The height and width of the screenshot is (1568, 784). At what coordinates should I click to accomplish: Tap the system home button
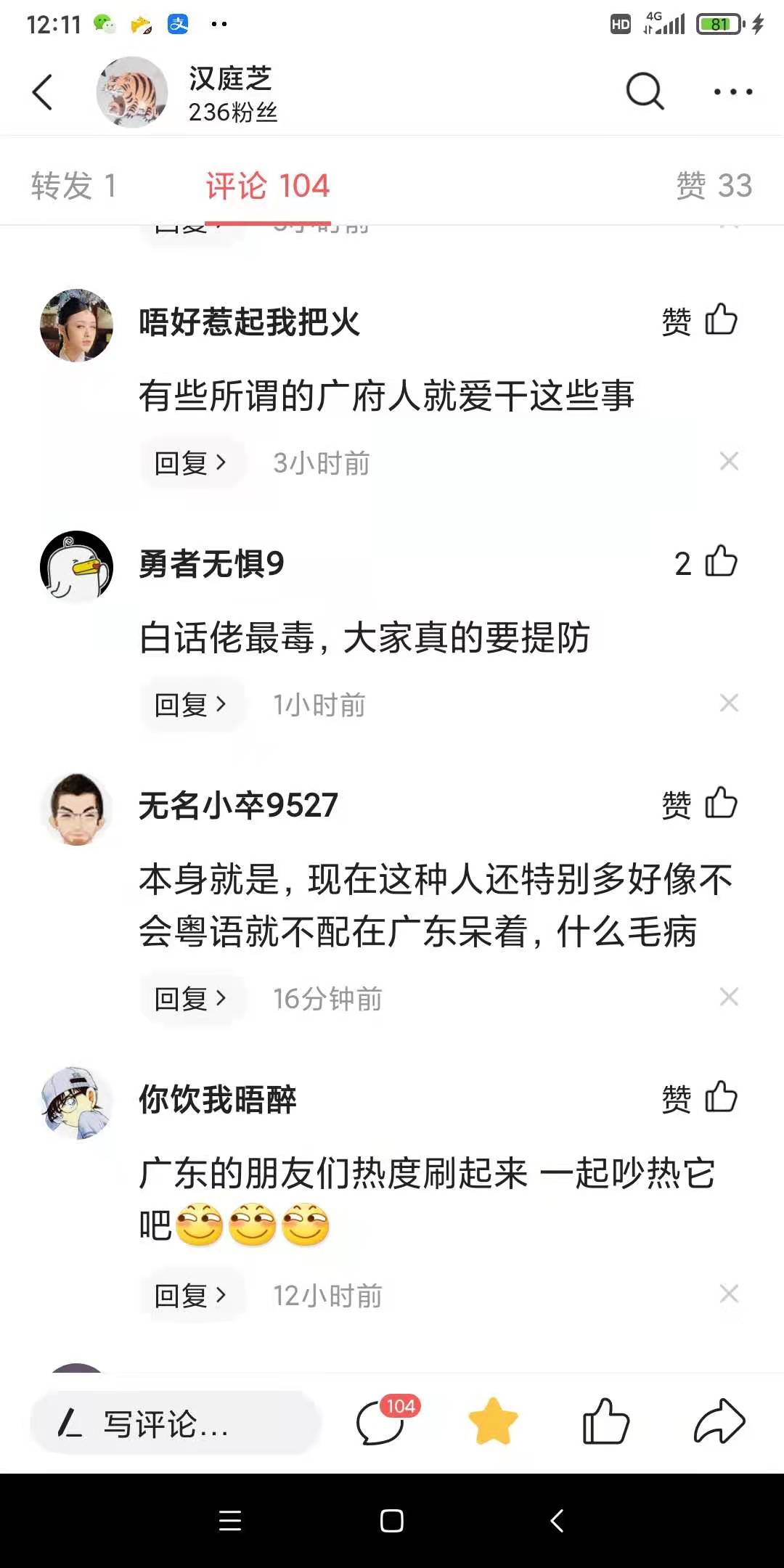392,1521
